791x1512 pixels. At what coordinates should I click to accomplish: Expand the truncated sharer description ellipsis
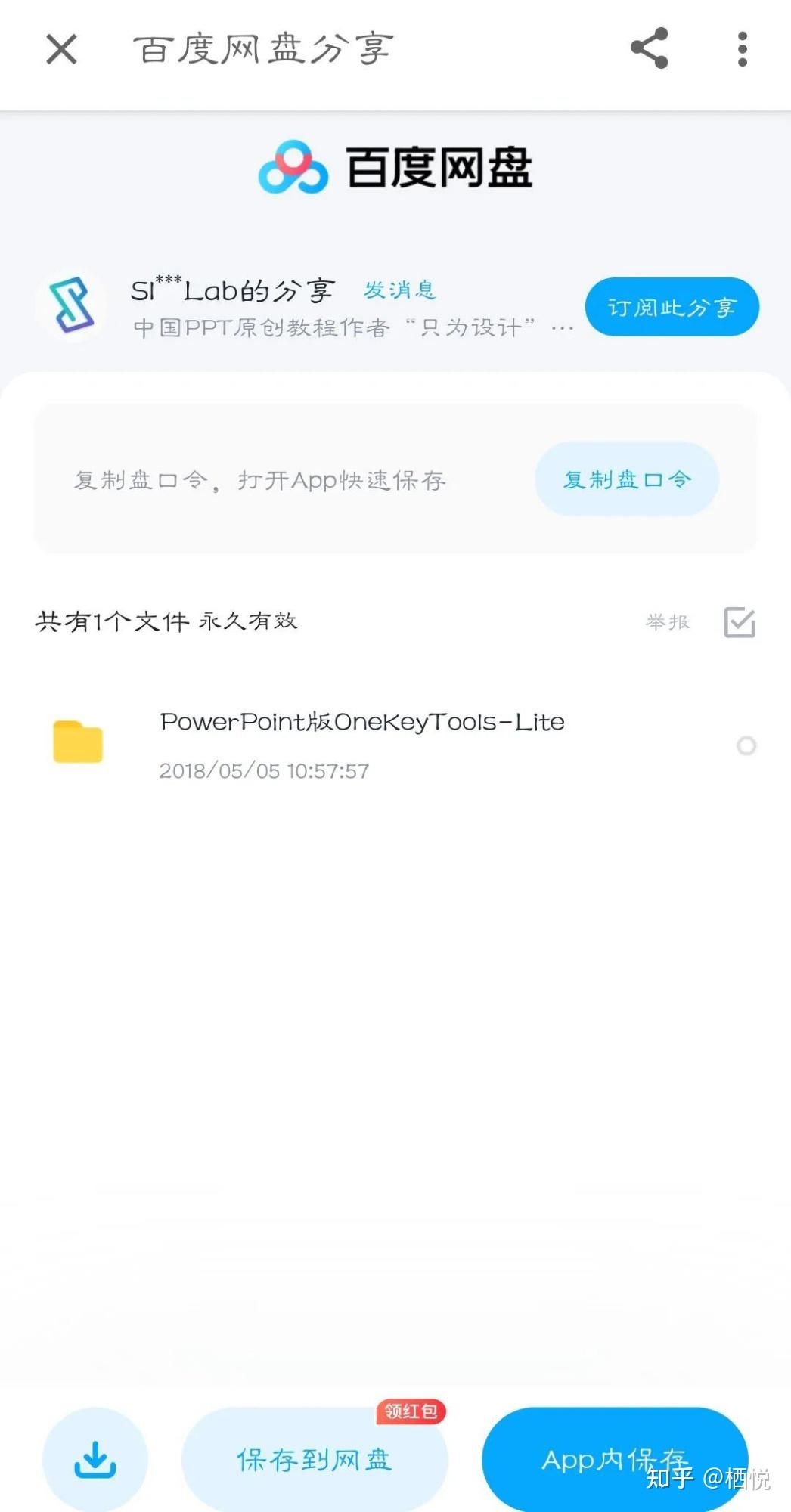coord(563,328)
